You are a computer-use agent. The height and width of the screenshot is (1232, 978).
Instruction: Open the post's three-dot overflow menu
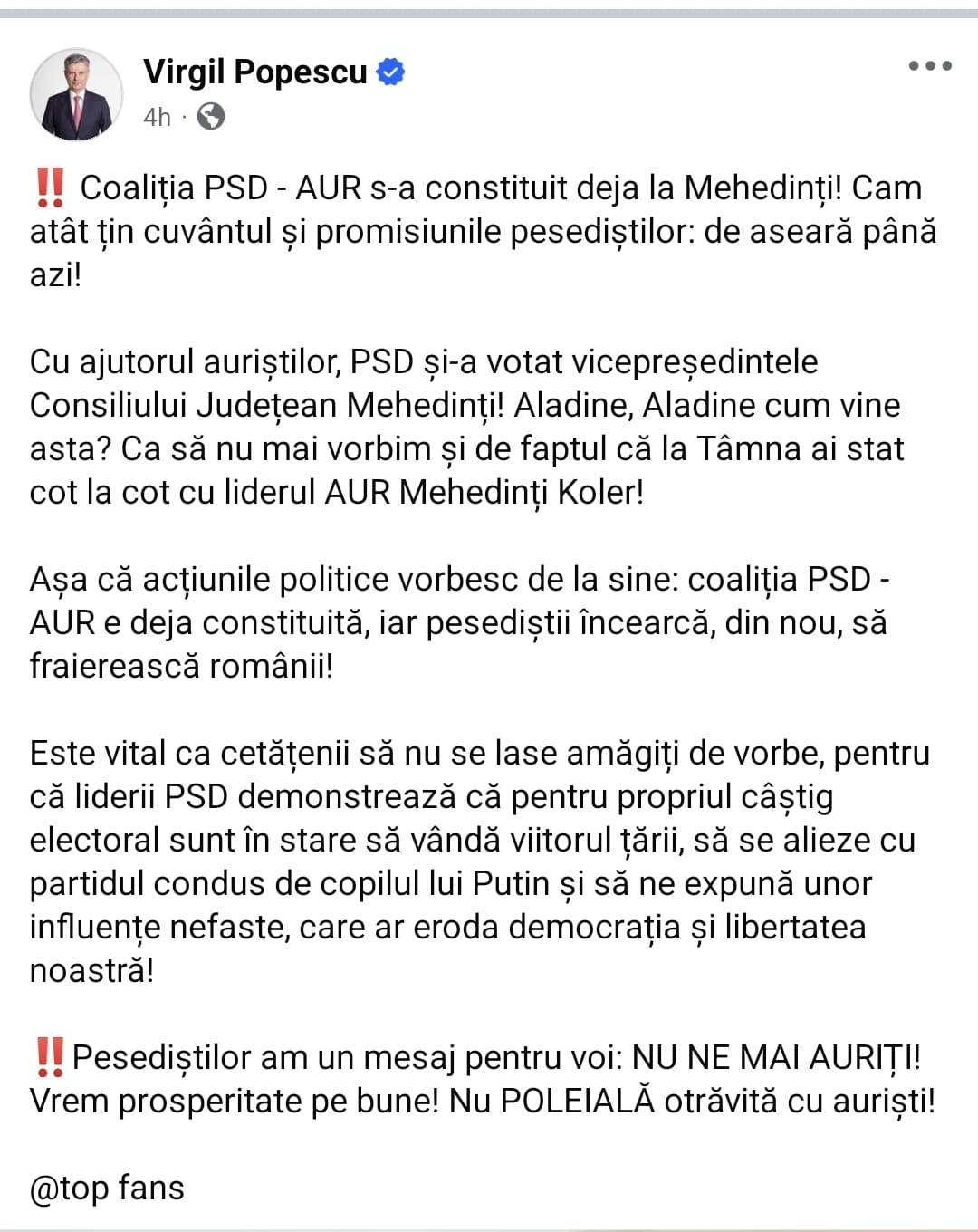click(x=930, y=66)
